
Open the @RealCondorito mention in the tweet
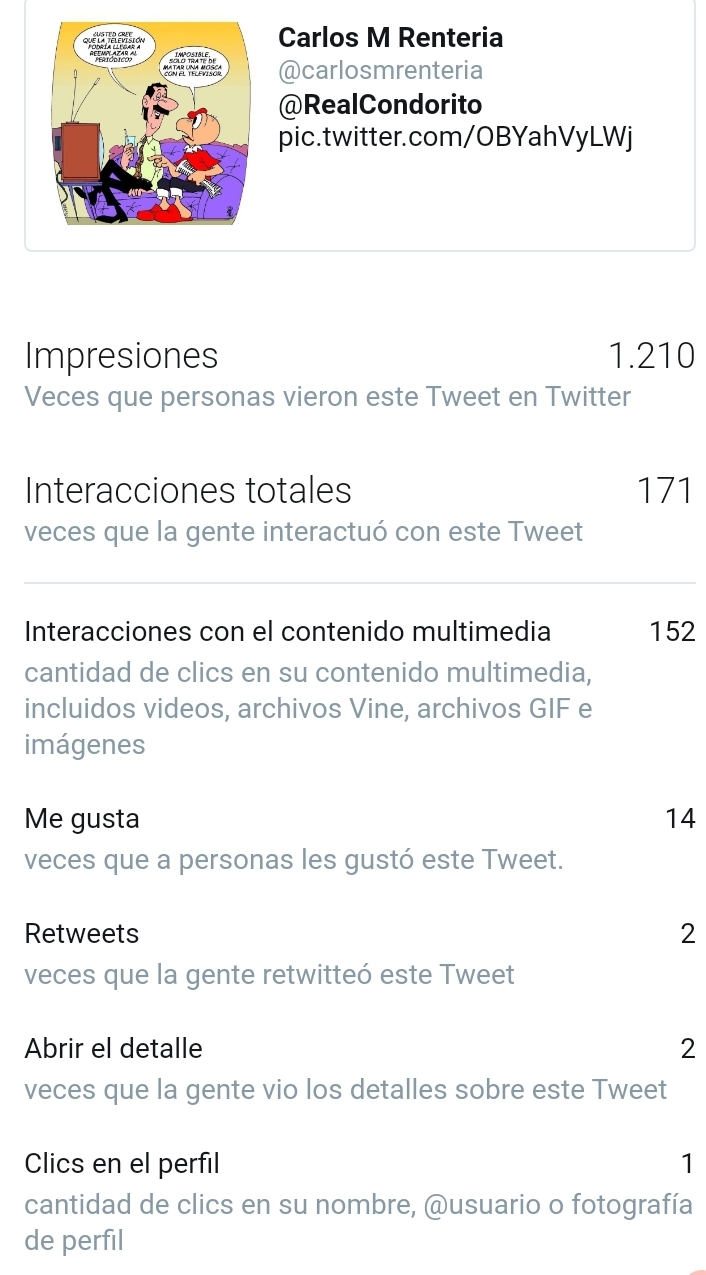coord(380,104)
